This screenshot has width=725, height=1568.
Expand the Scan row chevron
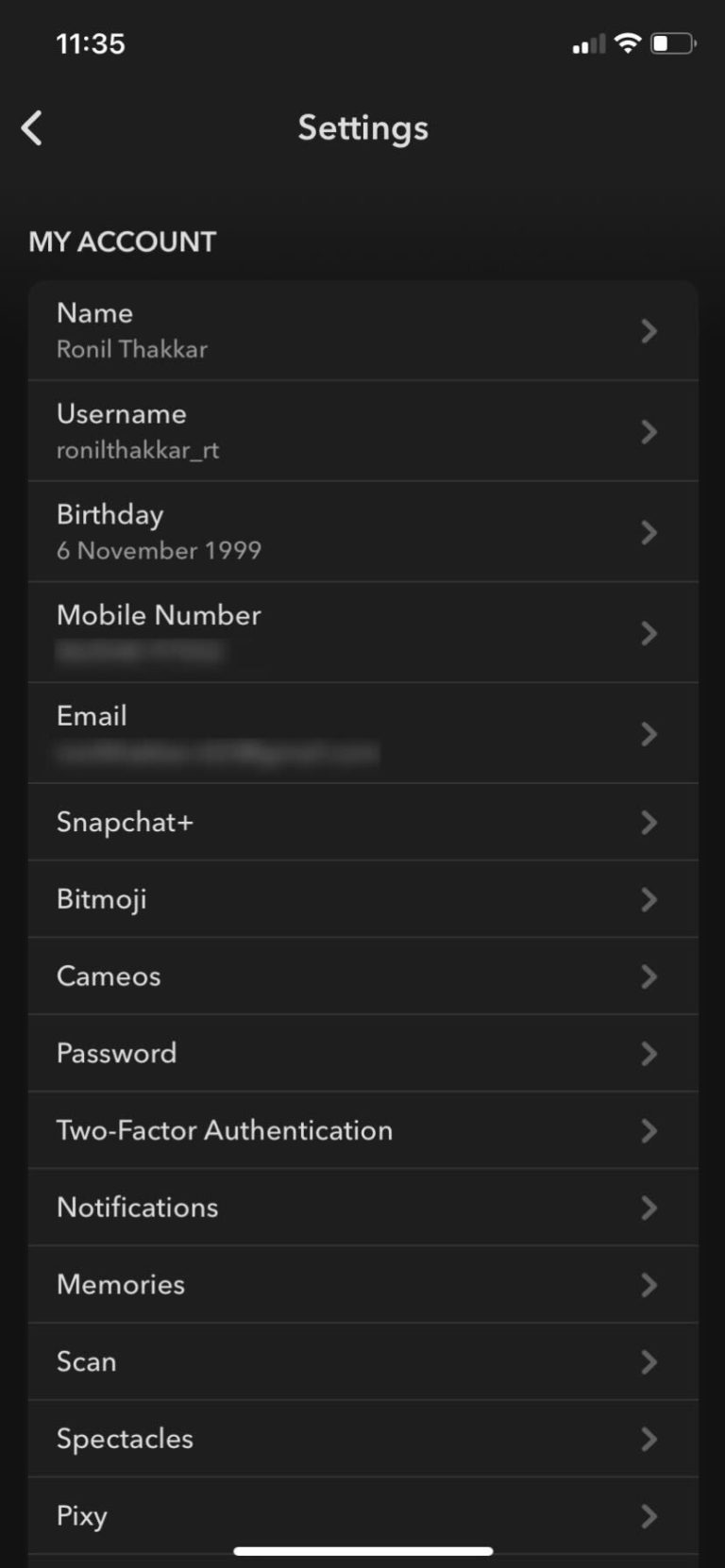(x=649, y=1361)
